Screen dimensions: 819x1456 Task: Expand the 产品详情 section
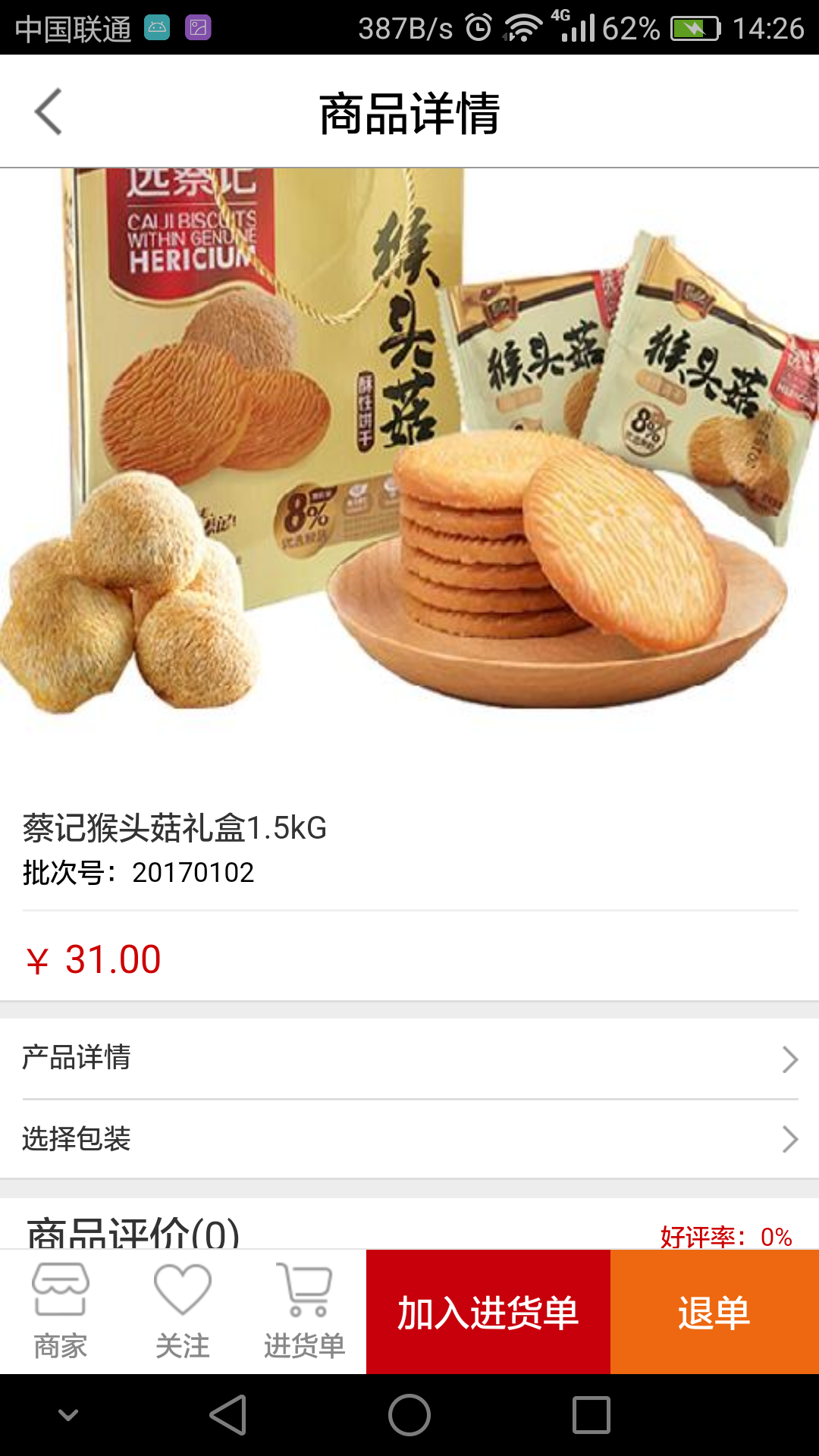click(x=409, y=1059)
